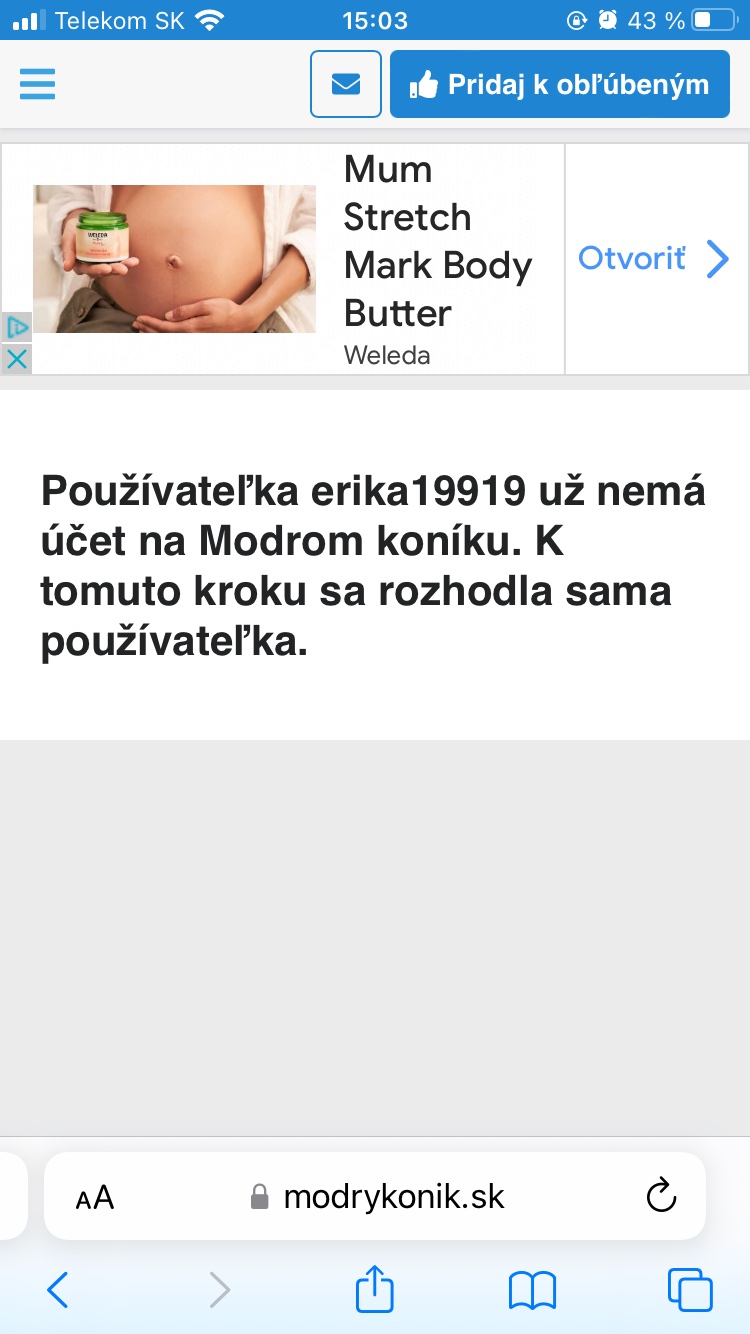
Task: Open the messages envelope button
Action: (x=346, y=84)
